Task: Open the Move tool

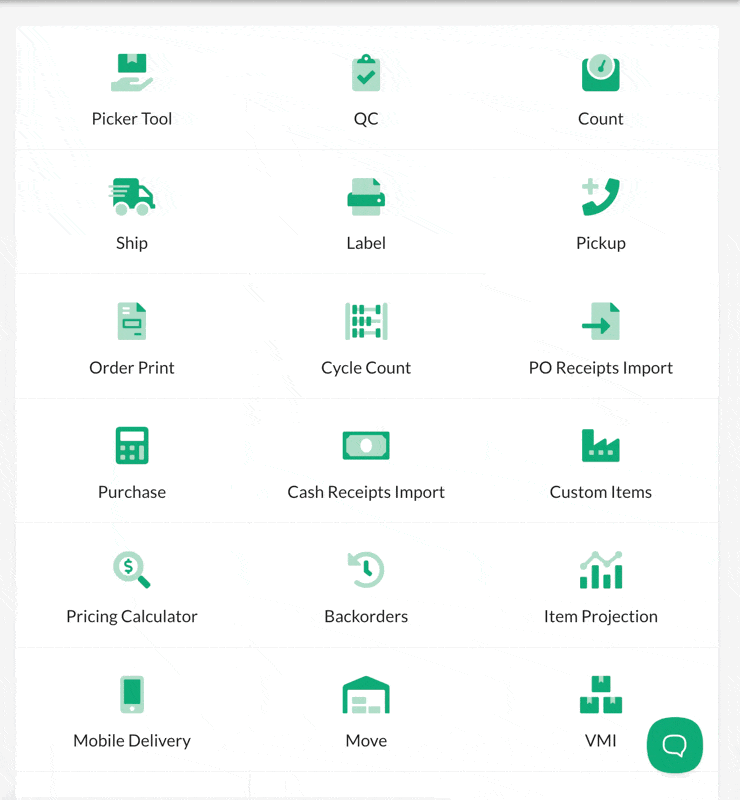Action: 366,711
